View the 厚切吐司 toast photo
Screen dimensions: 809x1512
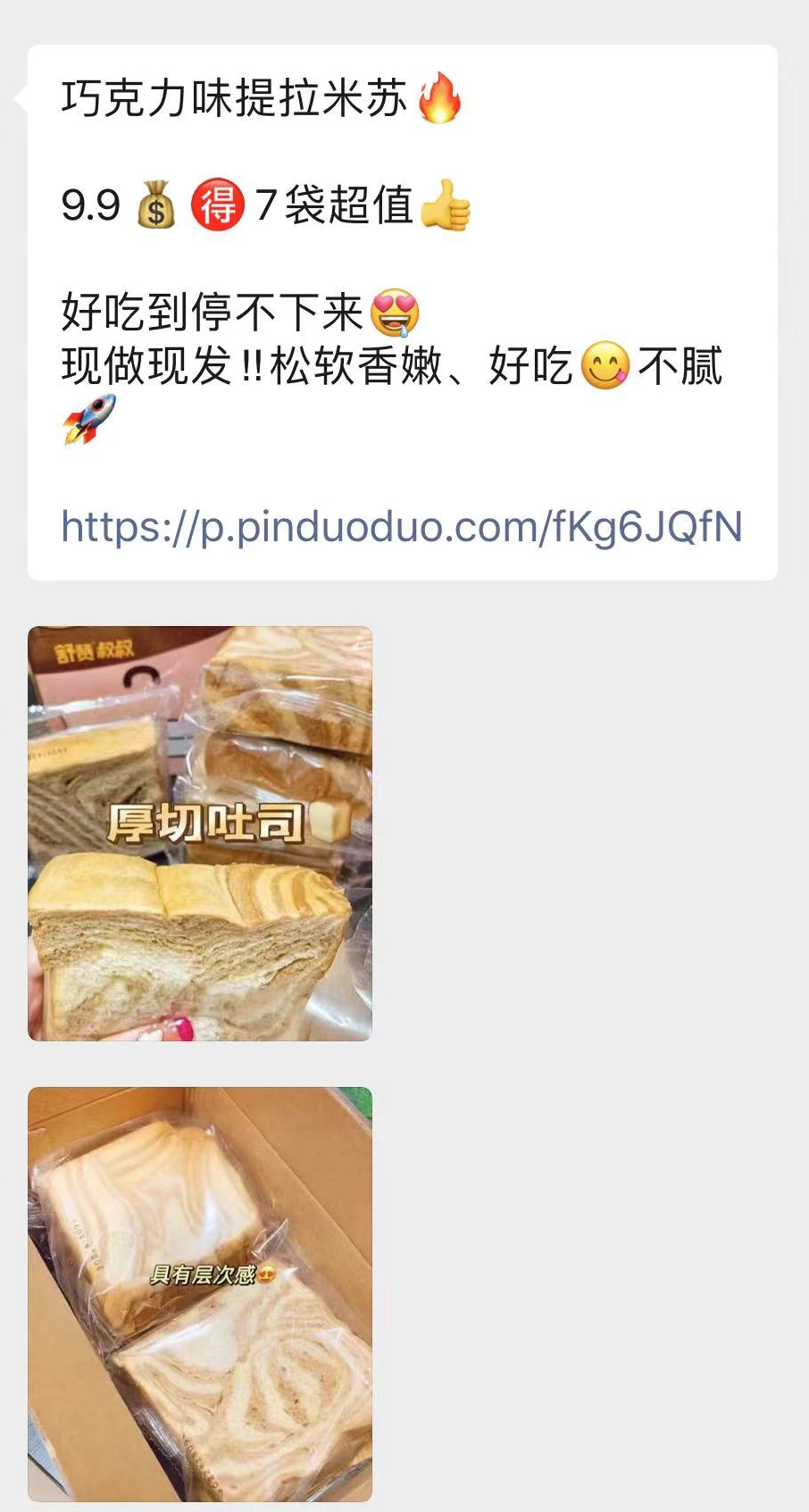200,833
